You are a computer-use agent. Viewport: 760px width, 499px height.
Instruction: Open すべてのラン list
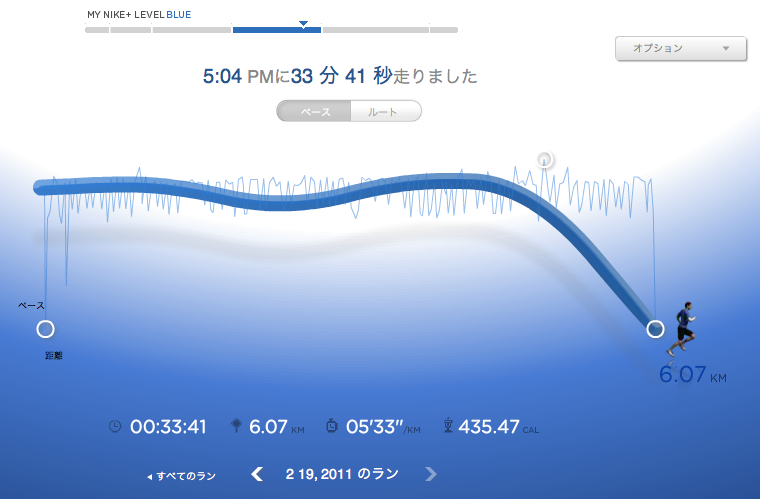181,476
